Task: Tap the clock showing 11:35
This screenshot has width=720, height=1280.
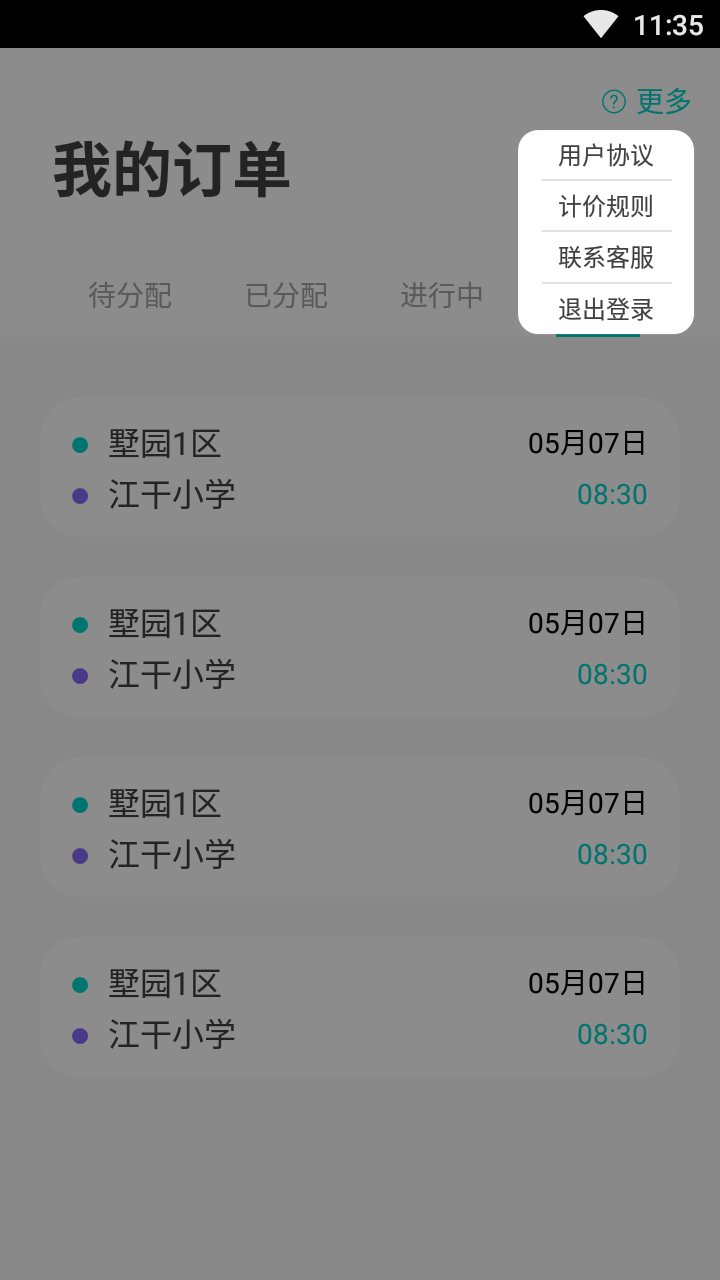Action: (668, 24)
